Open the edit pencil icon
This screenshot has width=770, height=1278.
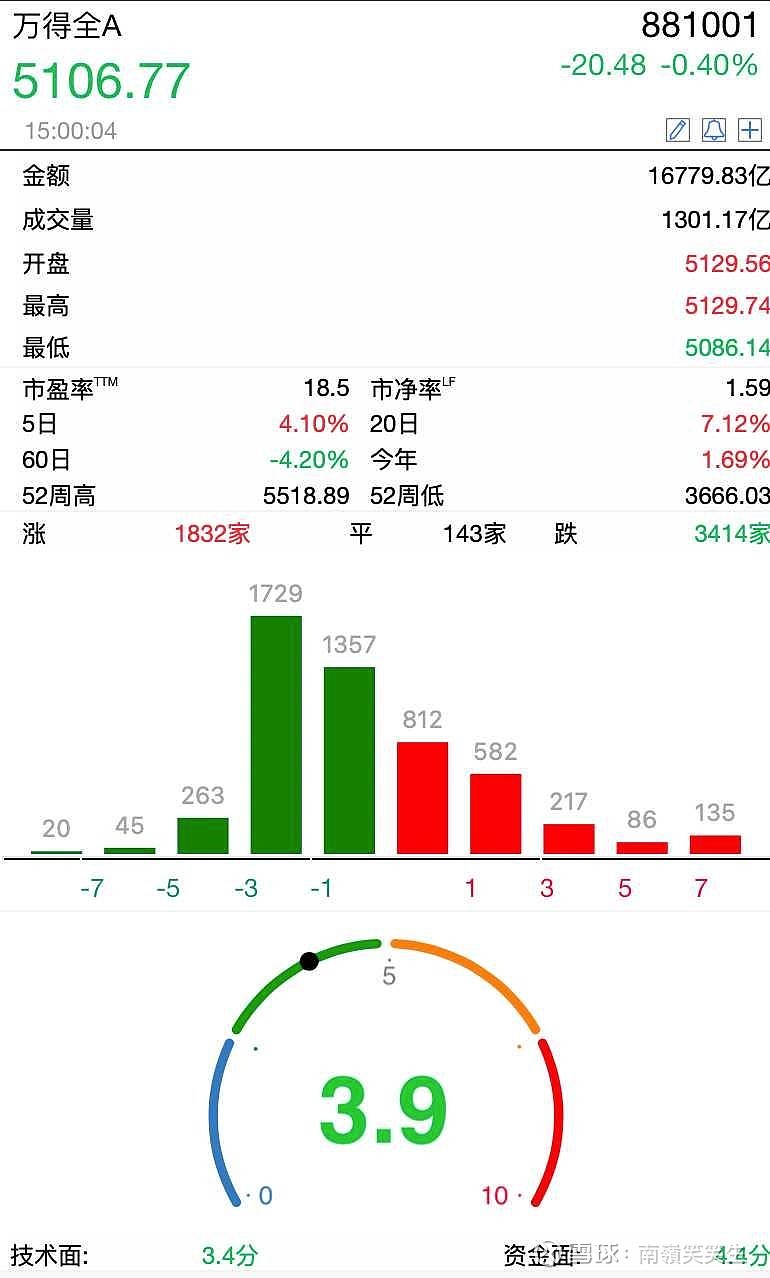point(677,129)
